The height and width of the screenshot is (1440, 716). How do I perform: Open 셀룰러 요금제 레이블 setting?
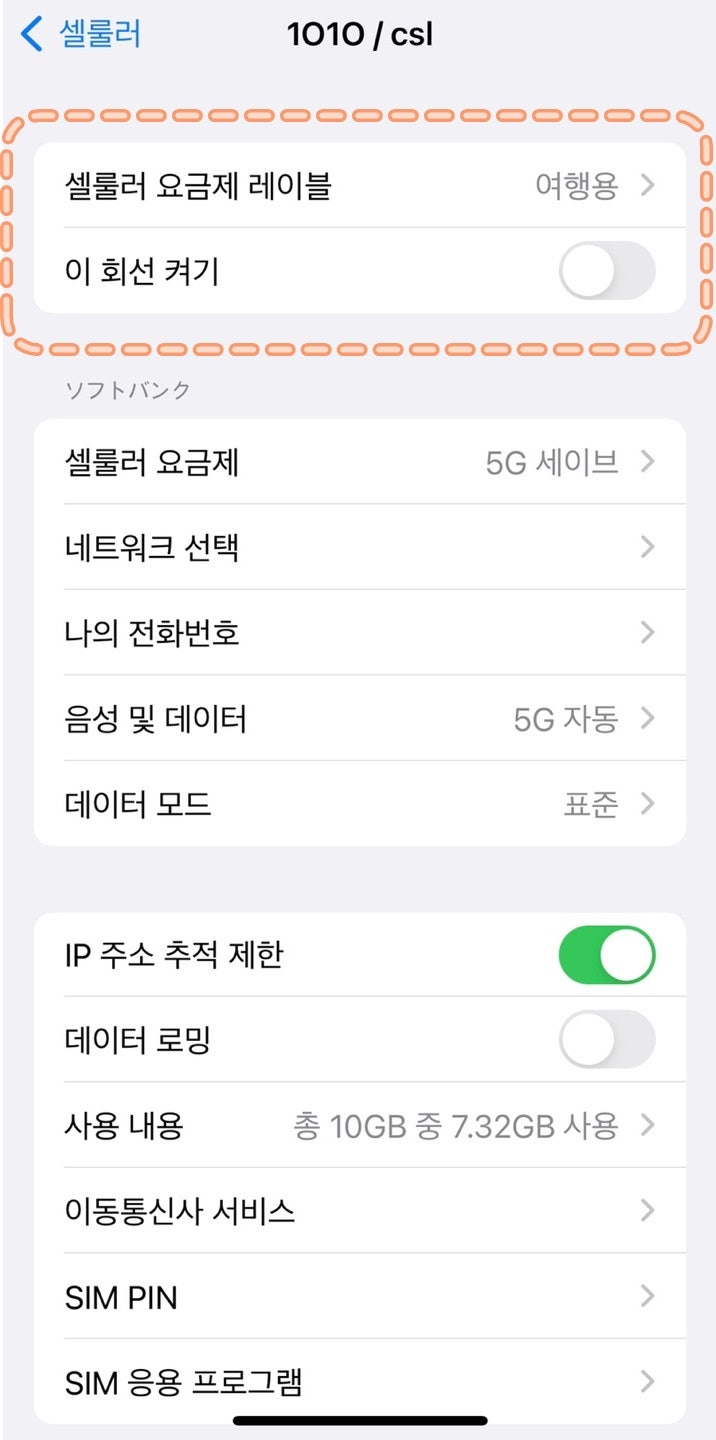tap(360, 185)
